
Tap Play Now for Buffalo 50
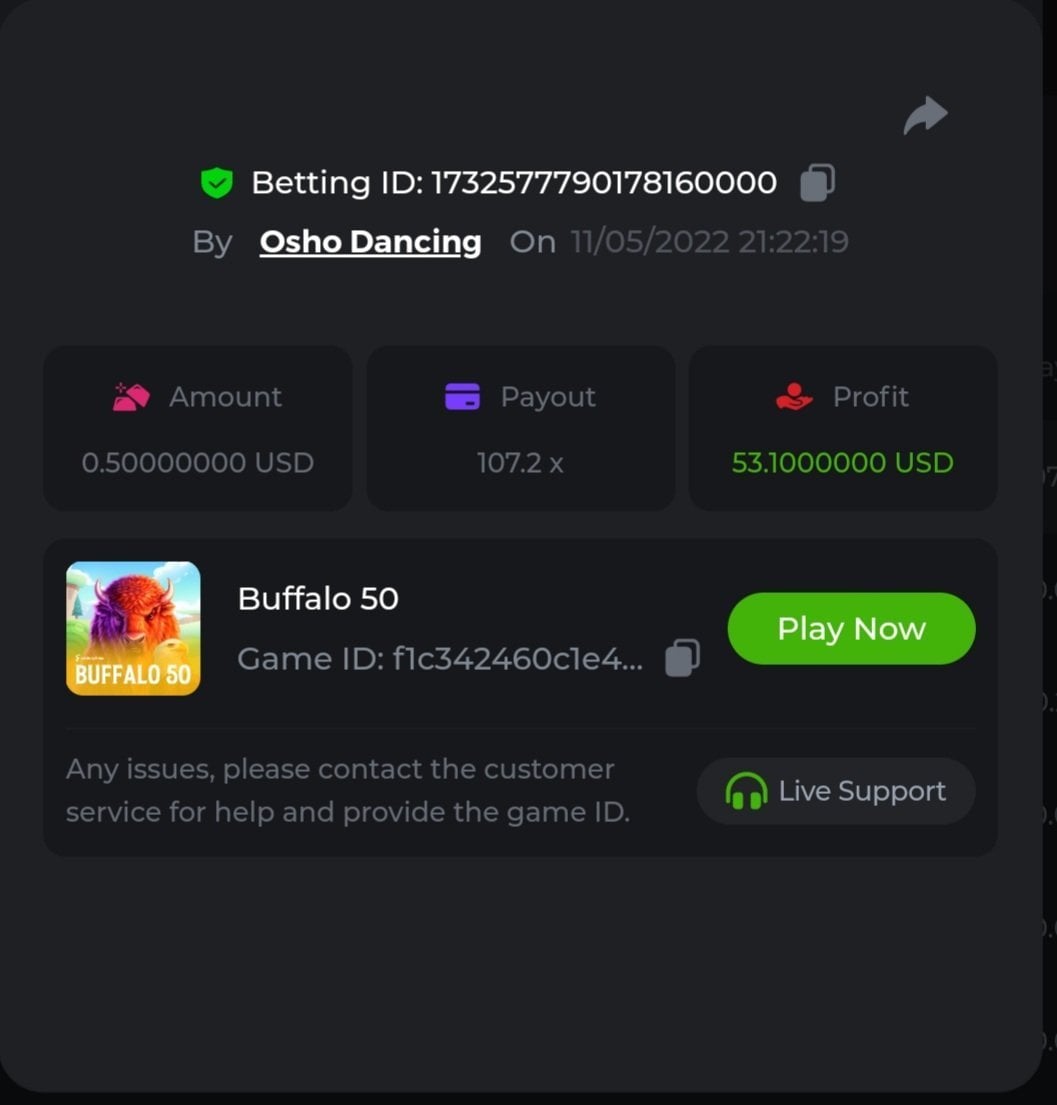(851, 628)
